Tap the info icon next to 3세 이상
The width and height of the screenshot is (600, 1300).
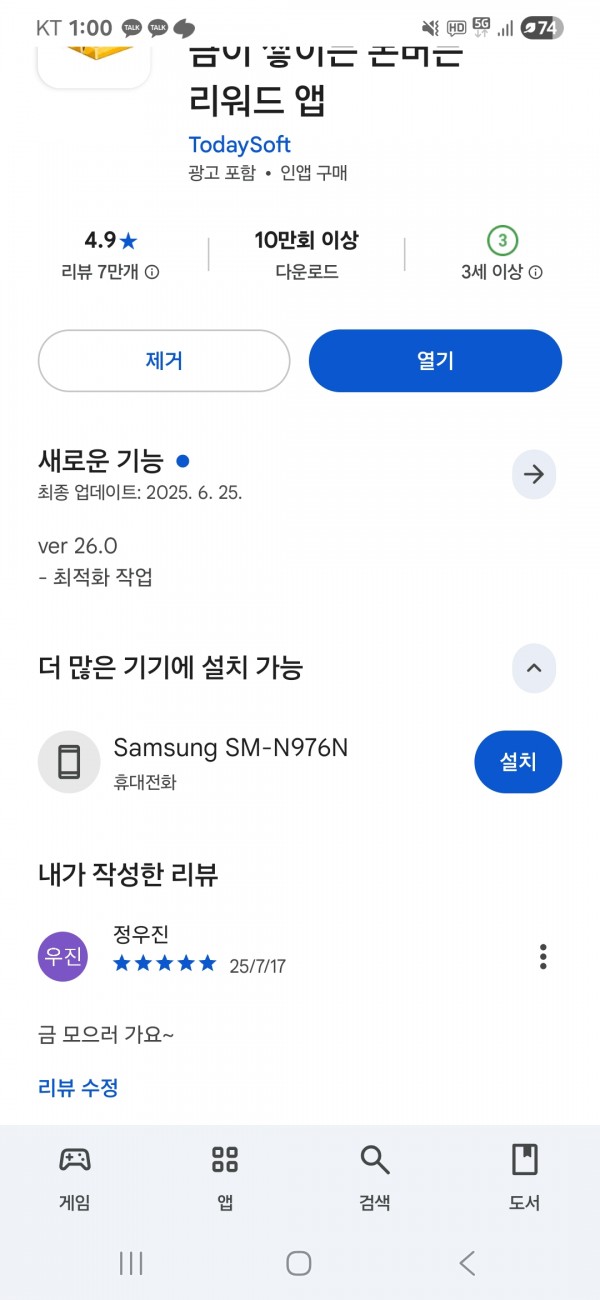click(x=536, y=272)
